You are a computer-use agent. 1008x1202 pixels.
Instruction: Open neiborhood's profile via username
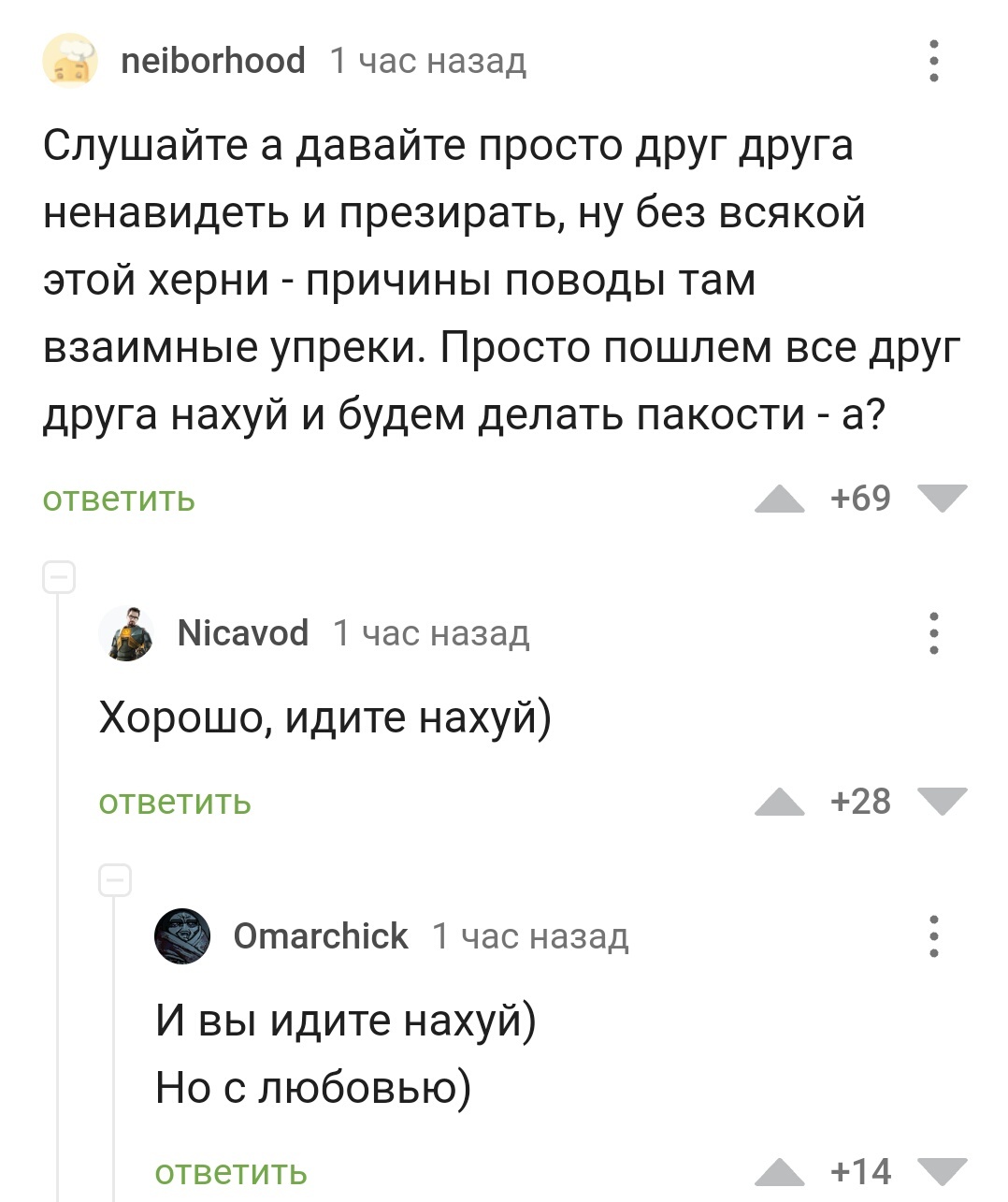213,61
